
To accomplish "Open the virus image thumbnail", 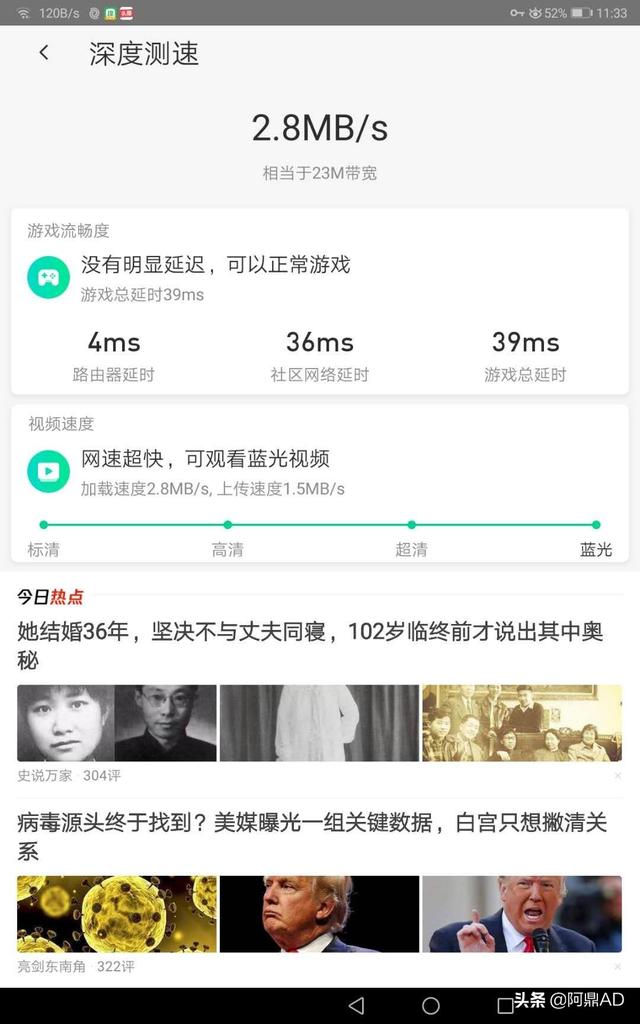I will click(117, 914).
